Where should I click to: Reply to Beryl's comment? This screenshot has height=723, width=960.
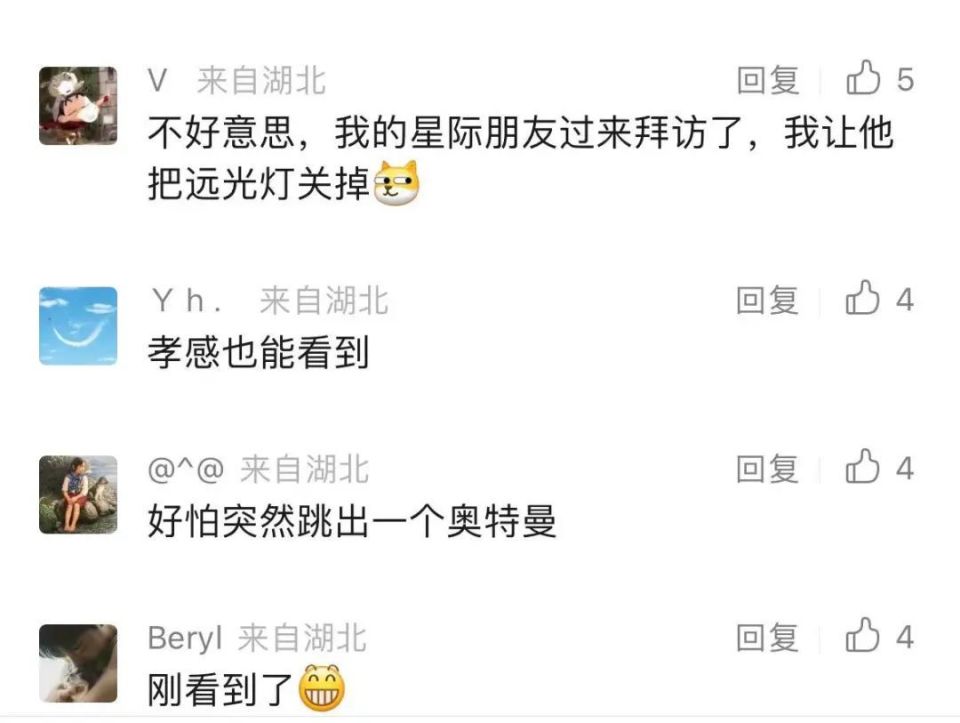tap(768, 637)
